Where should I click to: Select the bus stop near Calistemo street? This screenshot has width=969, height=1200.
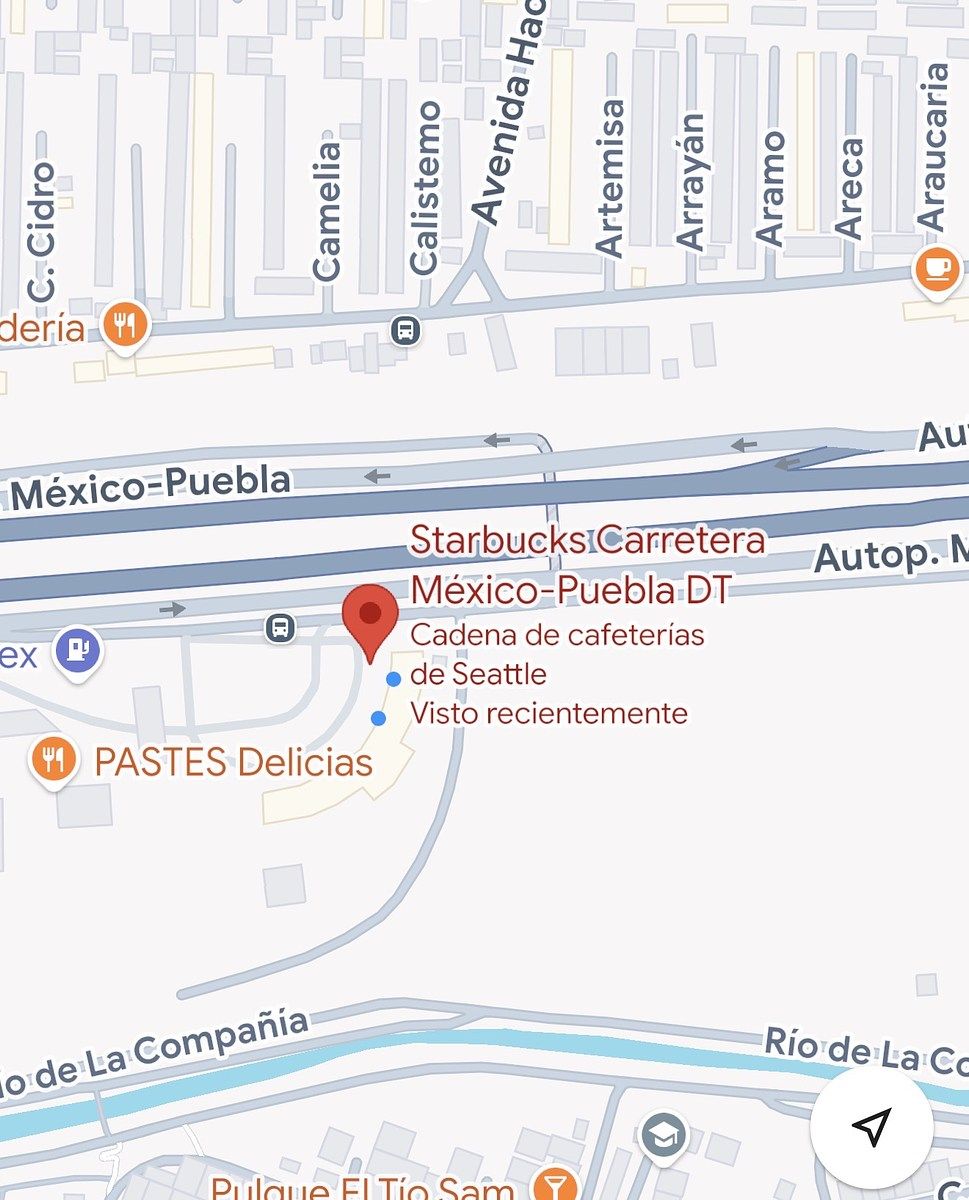(x=405, y=329)
